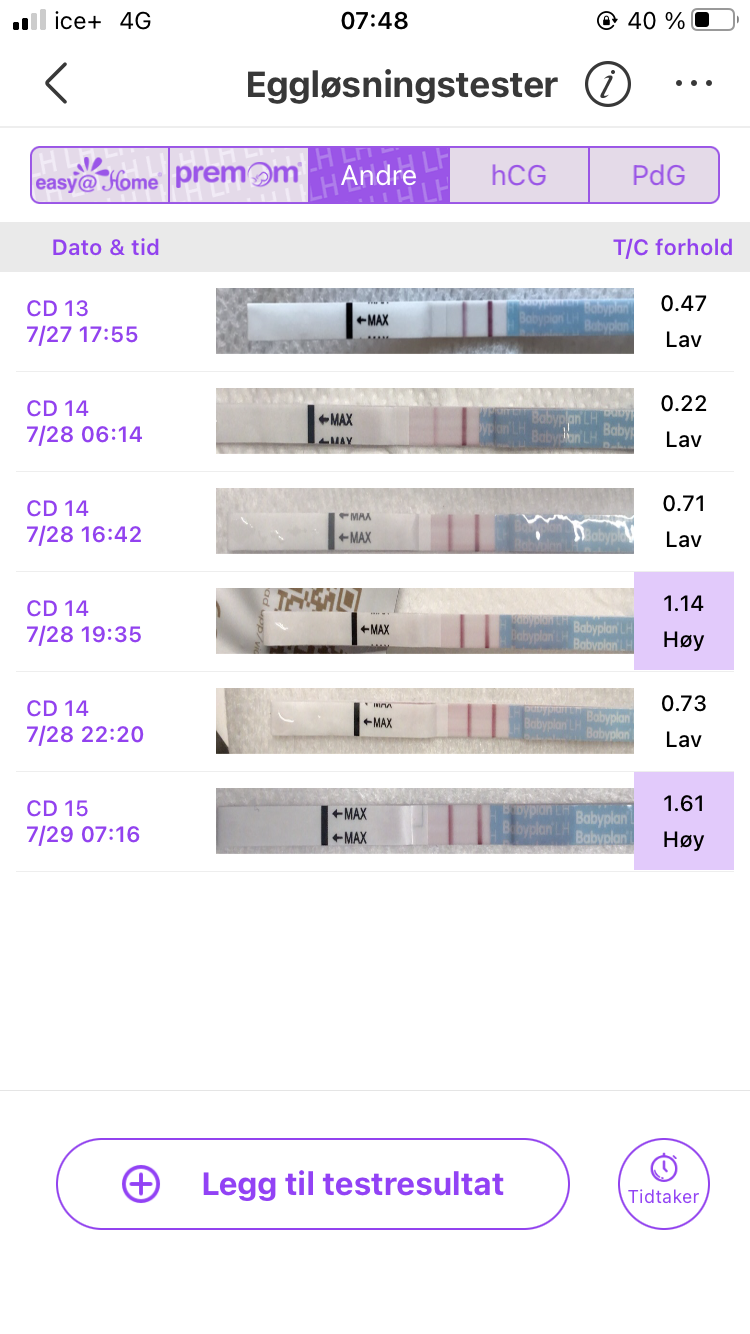This screenshot has height=1334, width=750.
Task: Open the CD 13 test from 7/27 17:55
Action: click(x=375, y=321)
